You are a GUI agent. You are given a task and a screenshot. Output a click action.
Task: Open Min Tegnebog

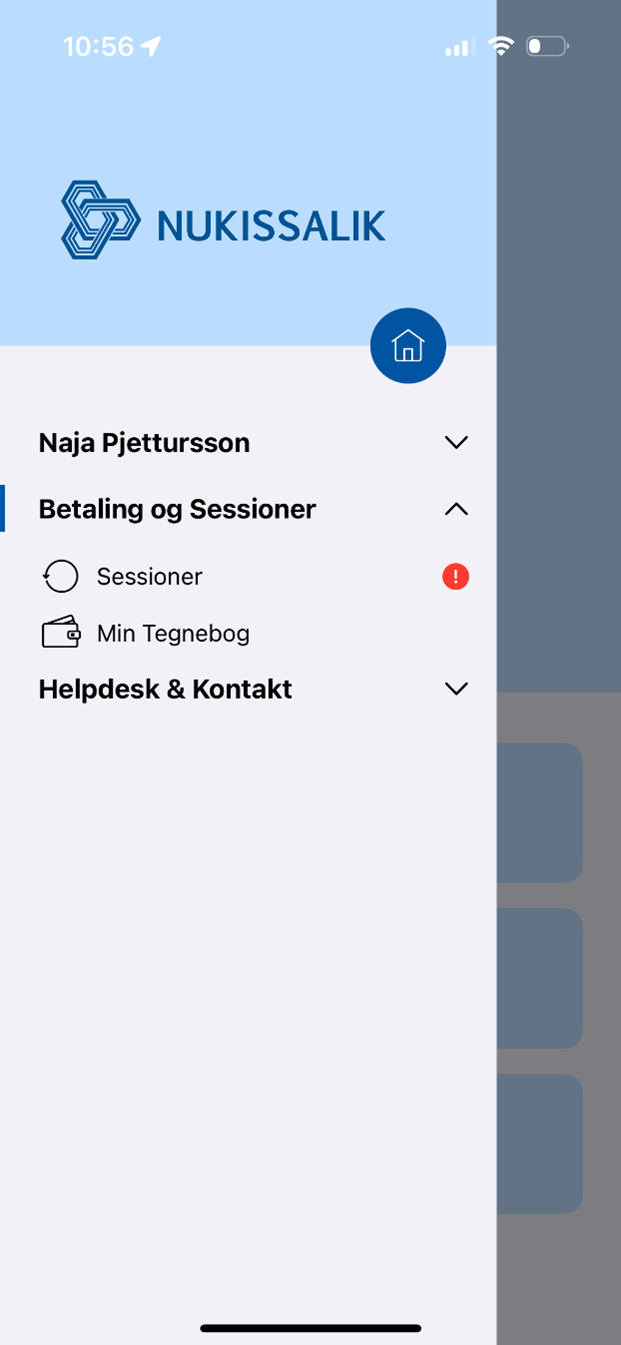[x=172, y=633]
